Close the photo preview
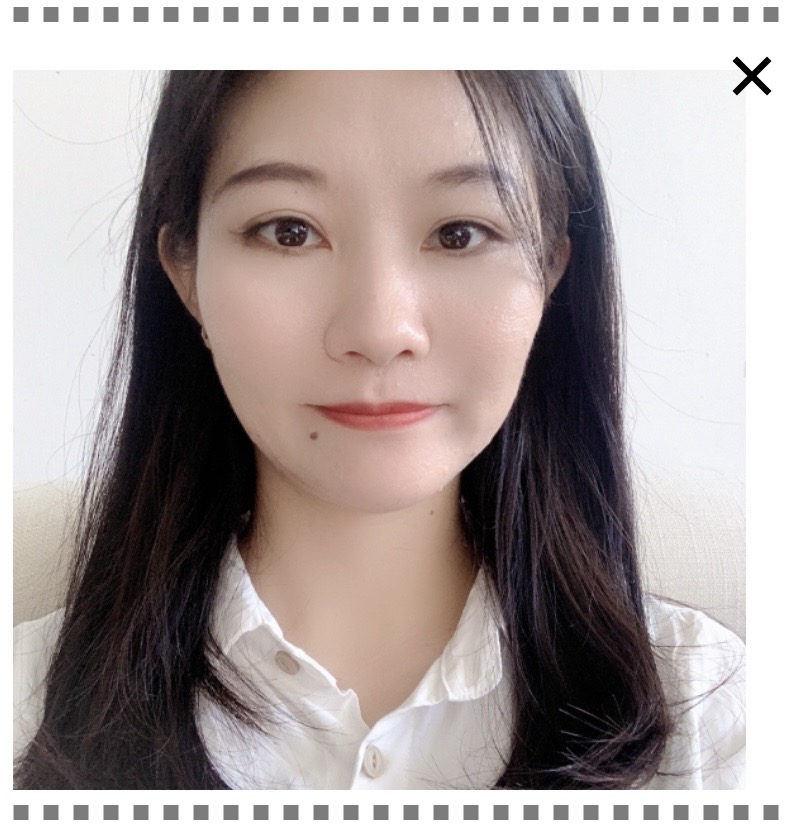Screen dimensions: 788x833 pyautogui.click(x=751, y=76)
